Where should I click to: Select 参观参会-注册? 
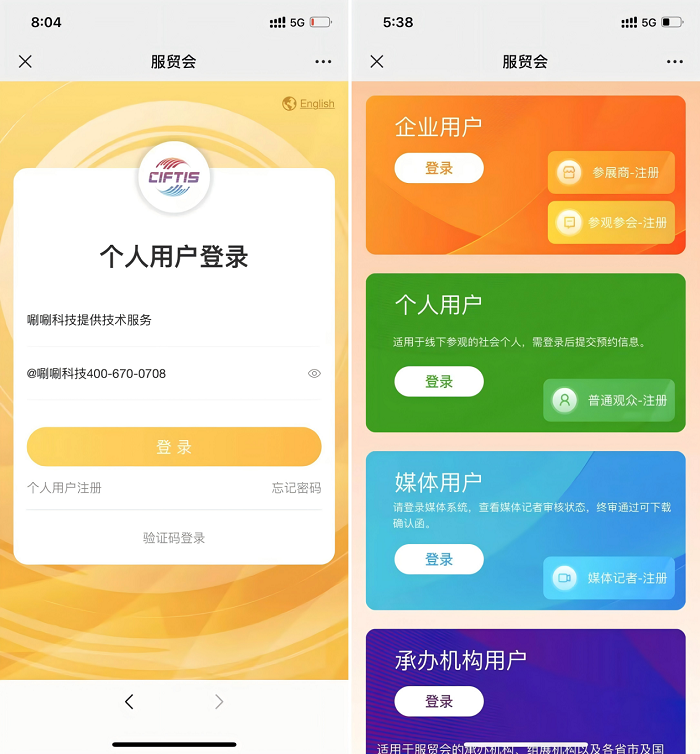pos(611,222)
